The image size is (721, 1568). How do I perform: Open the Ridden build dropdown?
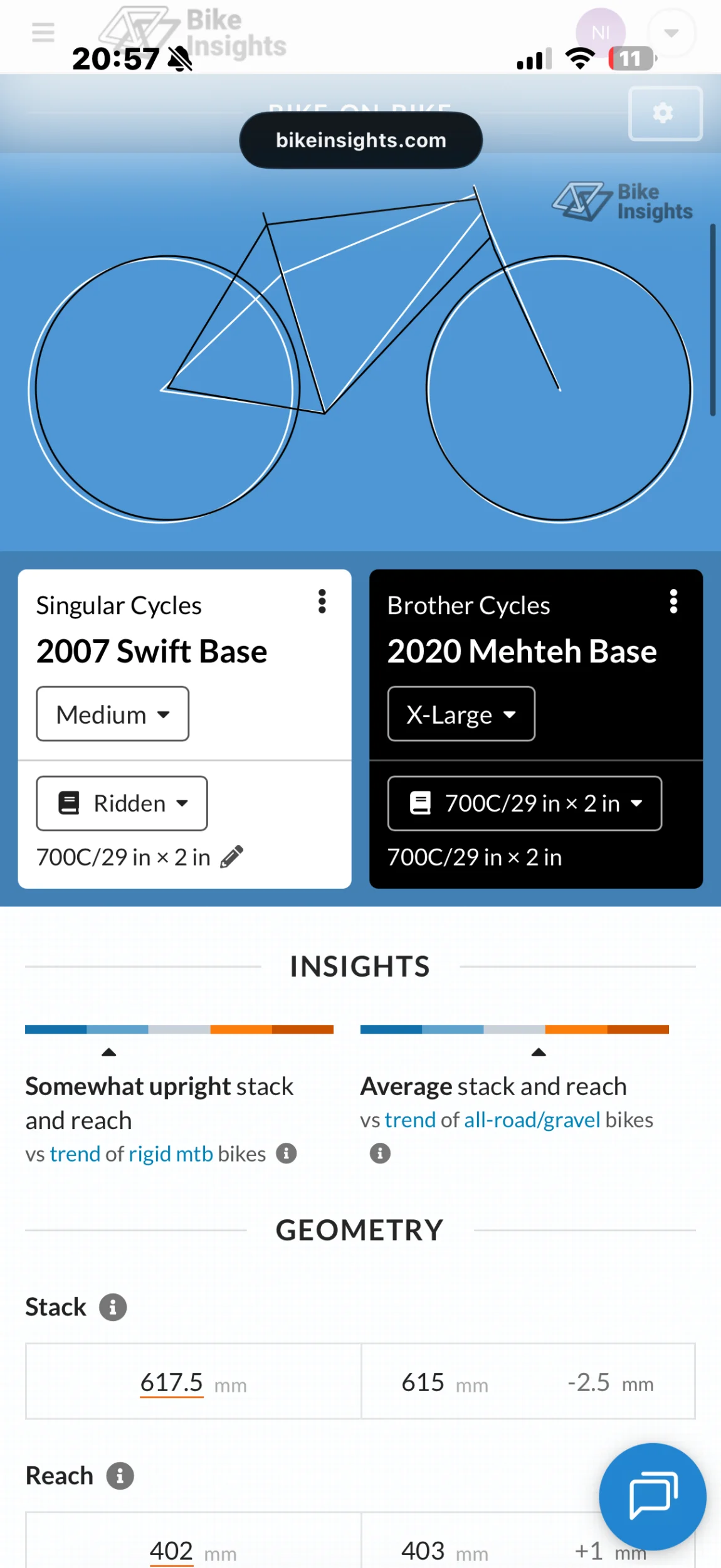122,803
